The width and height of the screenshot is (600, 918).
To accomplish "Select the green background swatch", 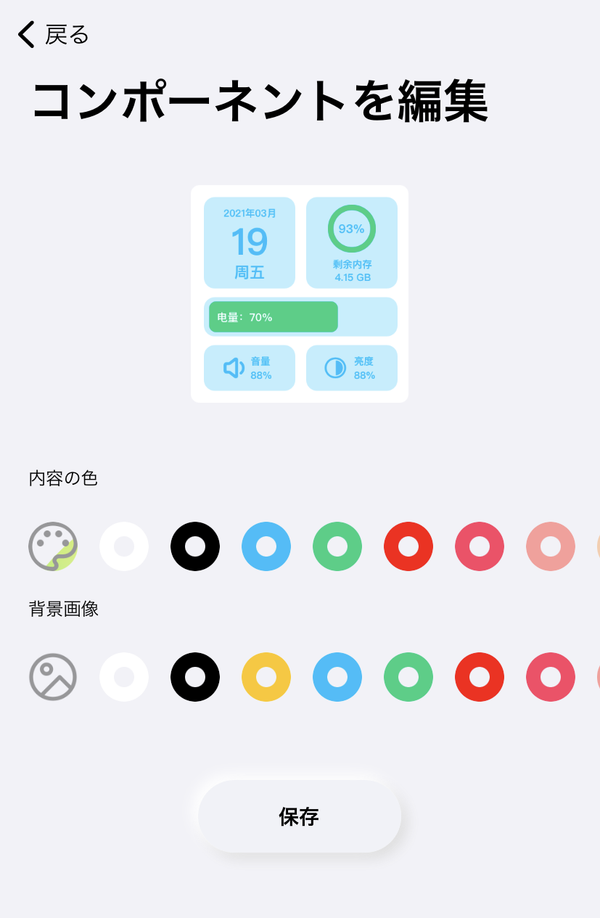I will pyautogui.click(x=409, y=677).
